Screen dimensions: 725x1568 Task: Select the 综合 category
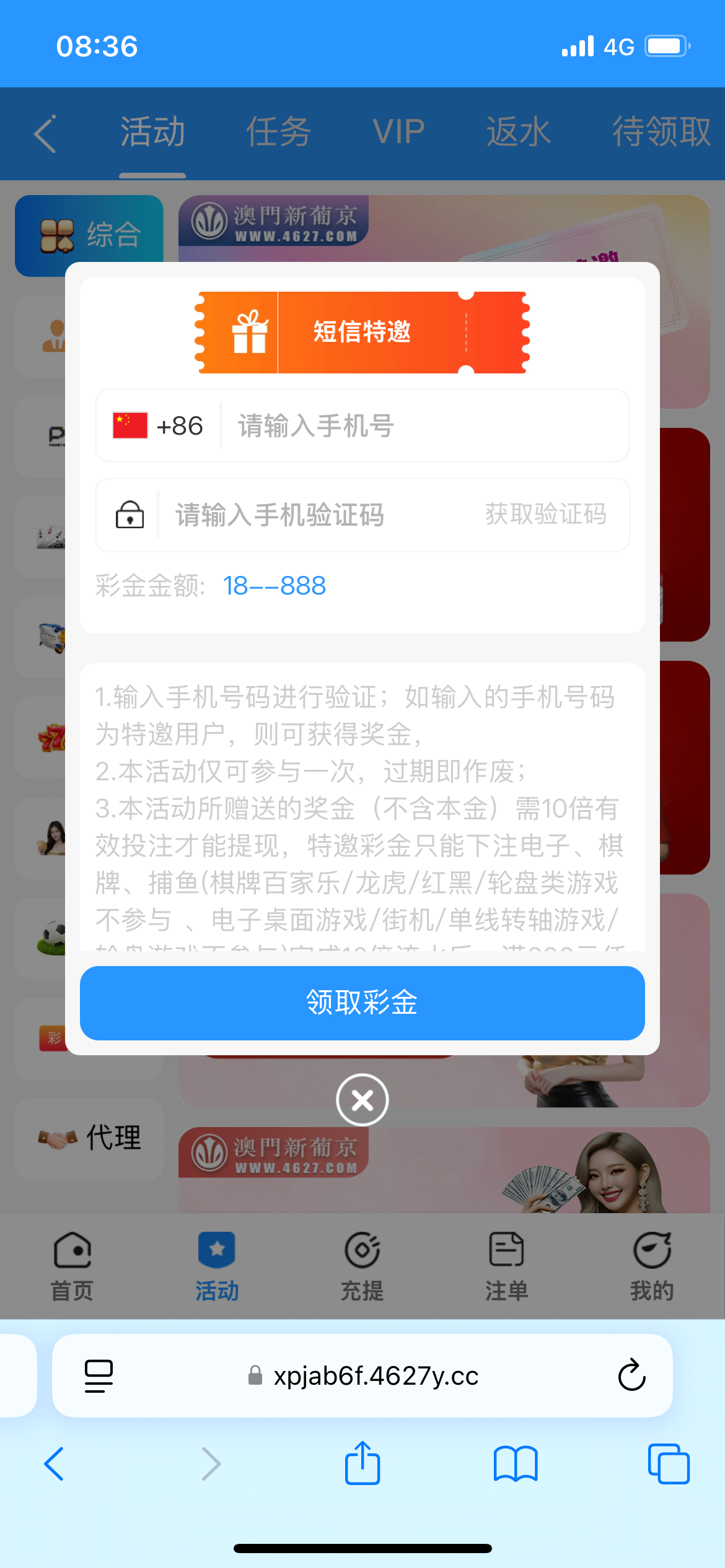[x=90, y=235]
